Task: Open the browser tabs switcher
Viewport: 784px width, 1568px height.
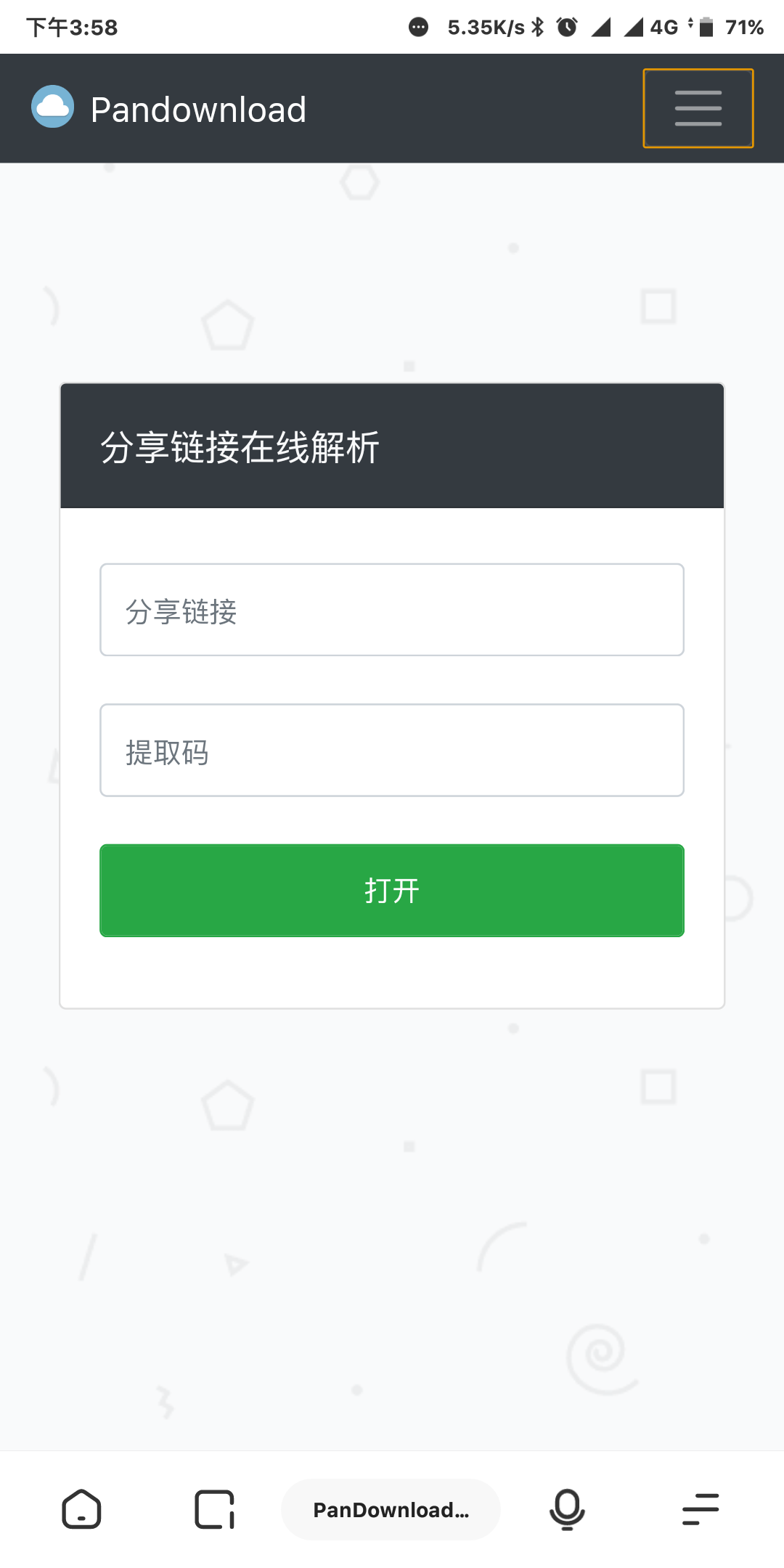Action: coord(215,1510)
